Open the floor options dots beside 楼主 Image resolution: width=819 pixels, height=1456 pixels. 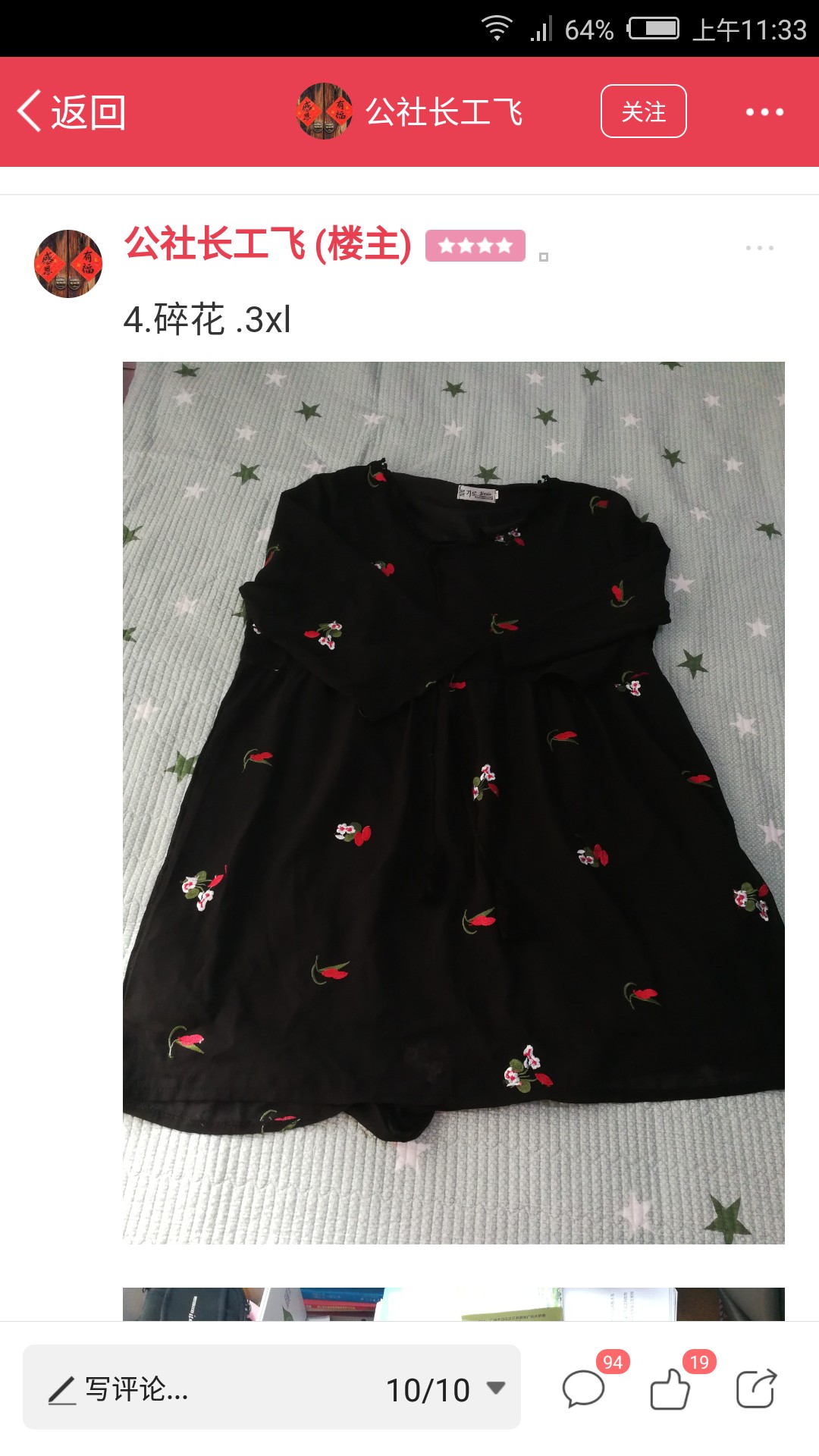pyautogui.click(x=759, y=248)
